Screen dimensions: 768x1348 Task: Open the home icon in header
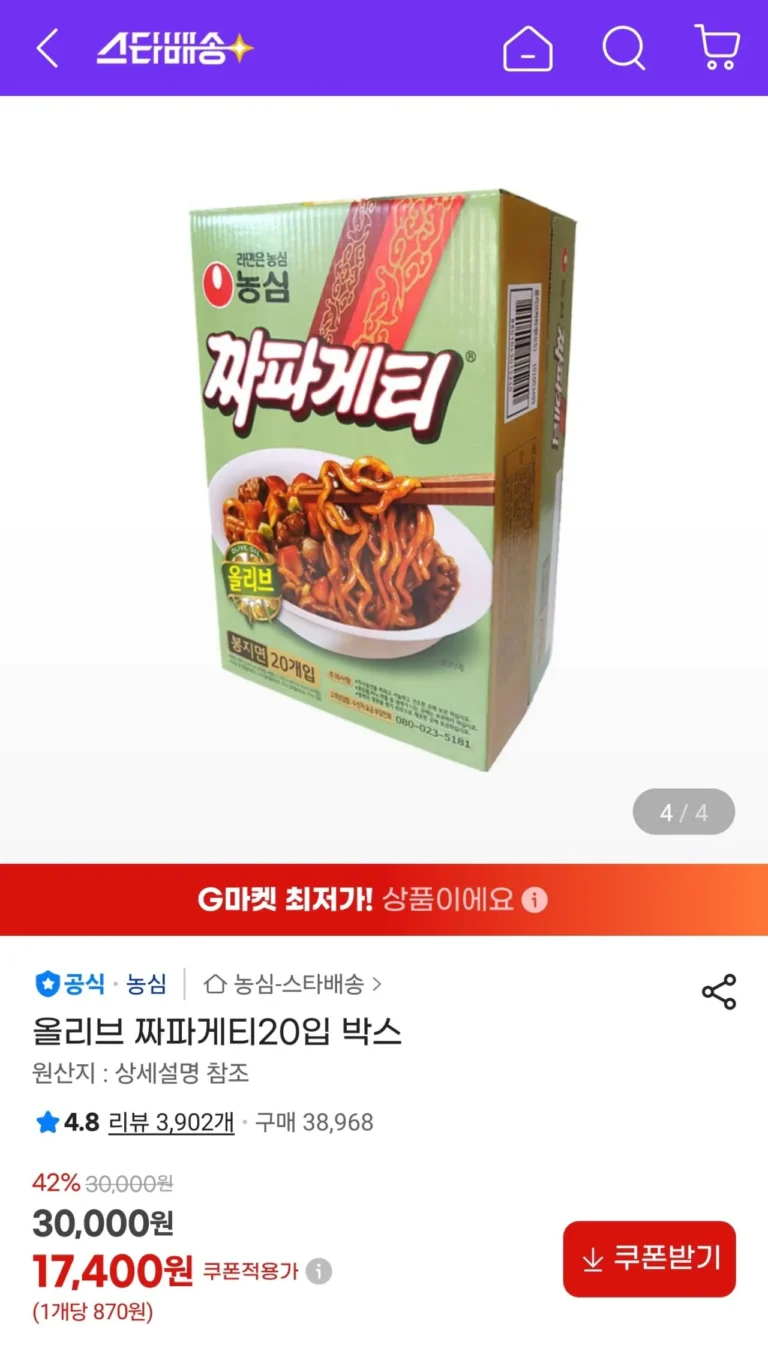point(528,48)
